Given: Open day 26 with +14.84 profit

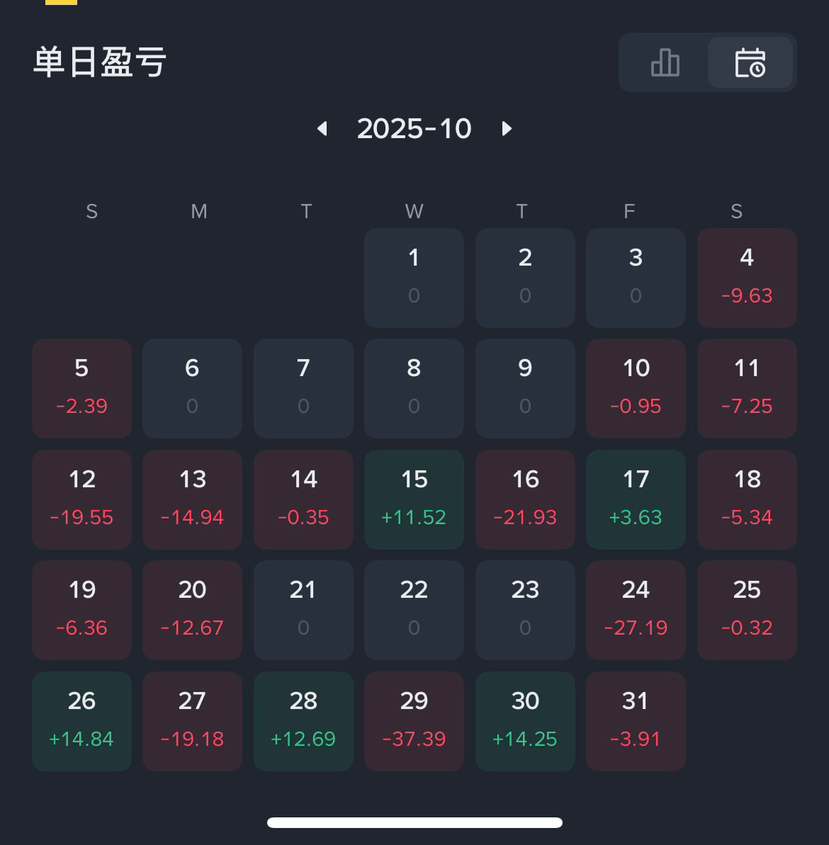Looking at the screenshot, I should click(82, 721).
